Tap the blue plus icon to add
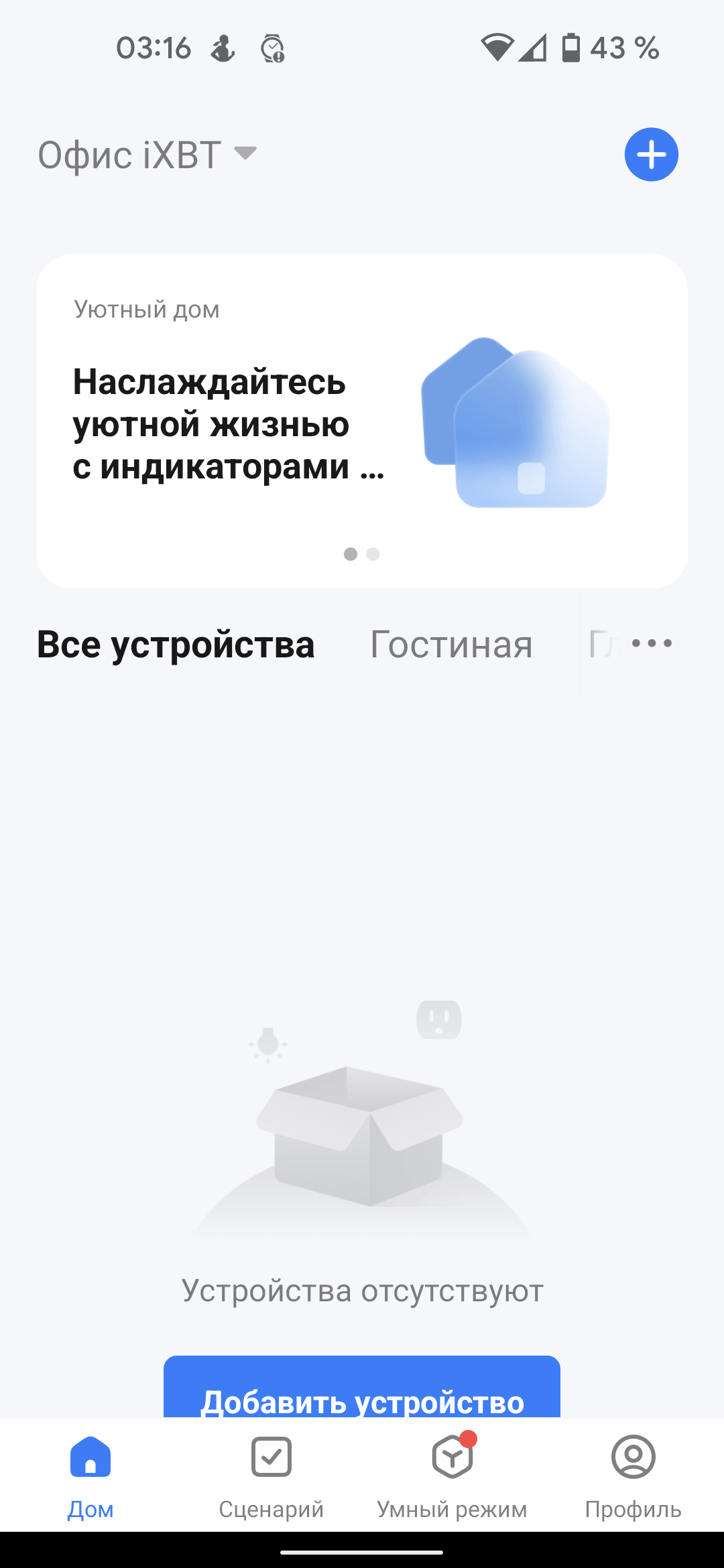Image resolution: width=724 pixels, height=1568 pixels. point(651,155)
